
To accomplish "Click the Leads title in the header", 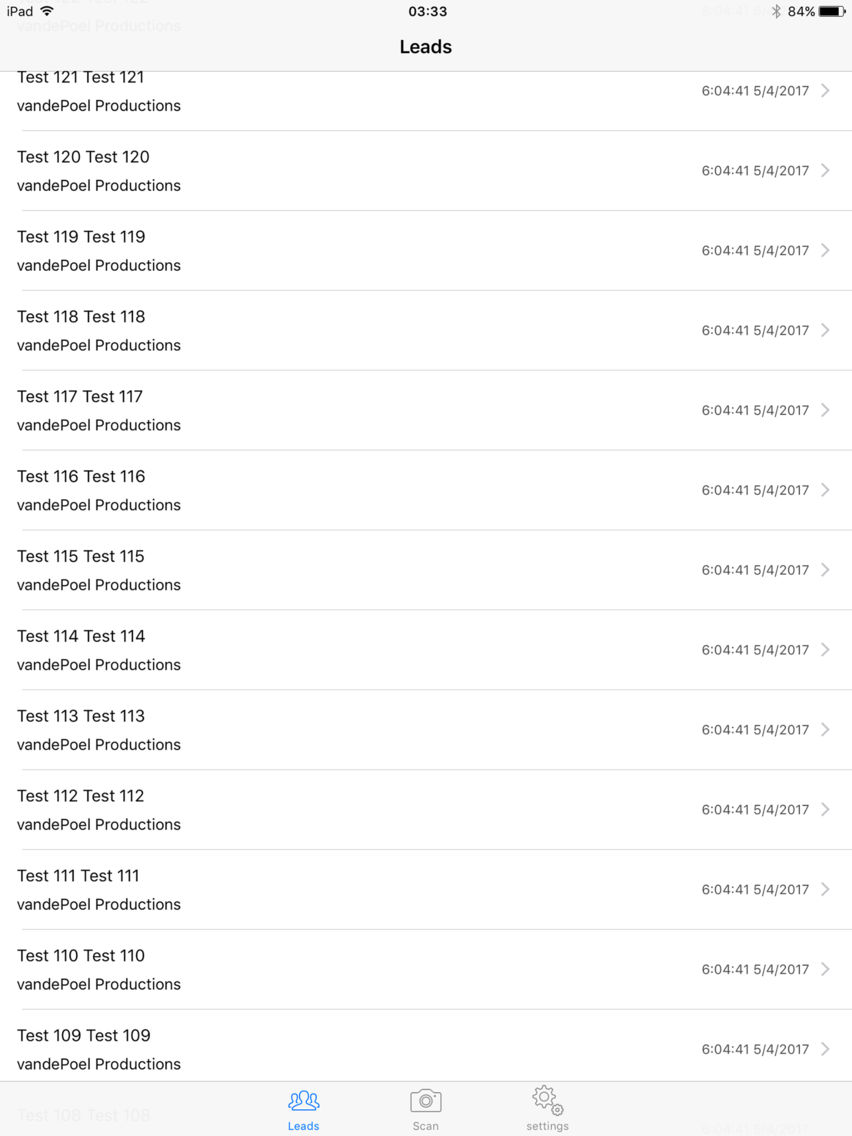I will 425,46.
